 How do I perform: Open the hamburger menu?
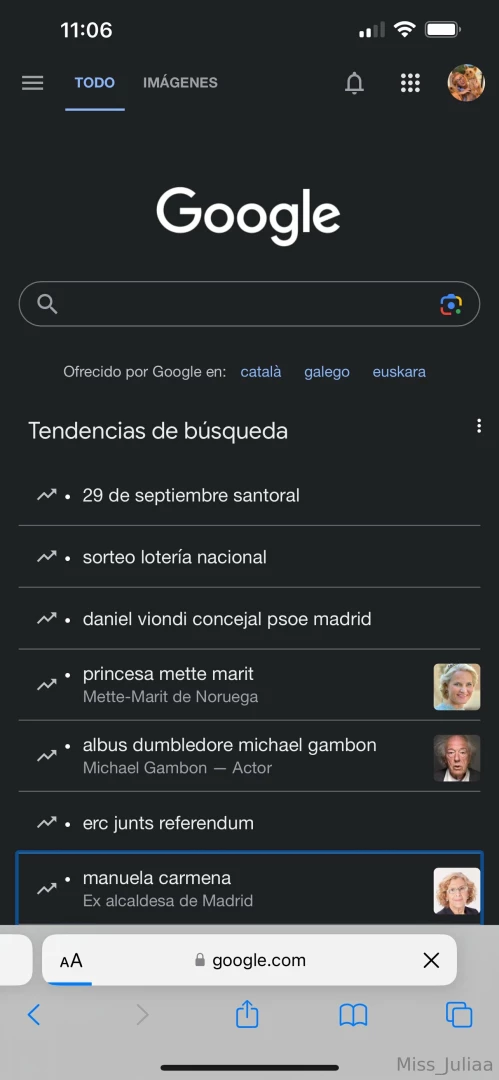(x=32, y=83)
